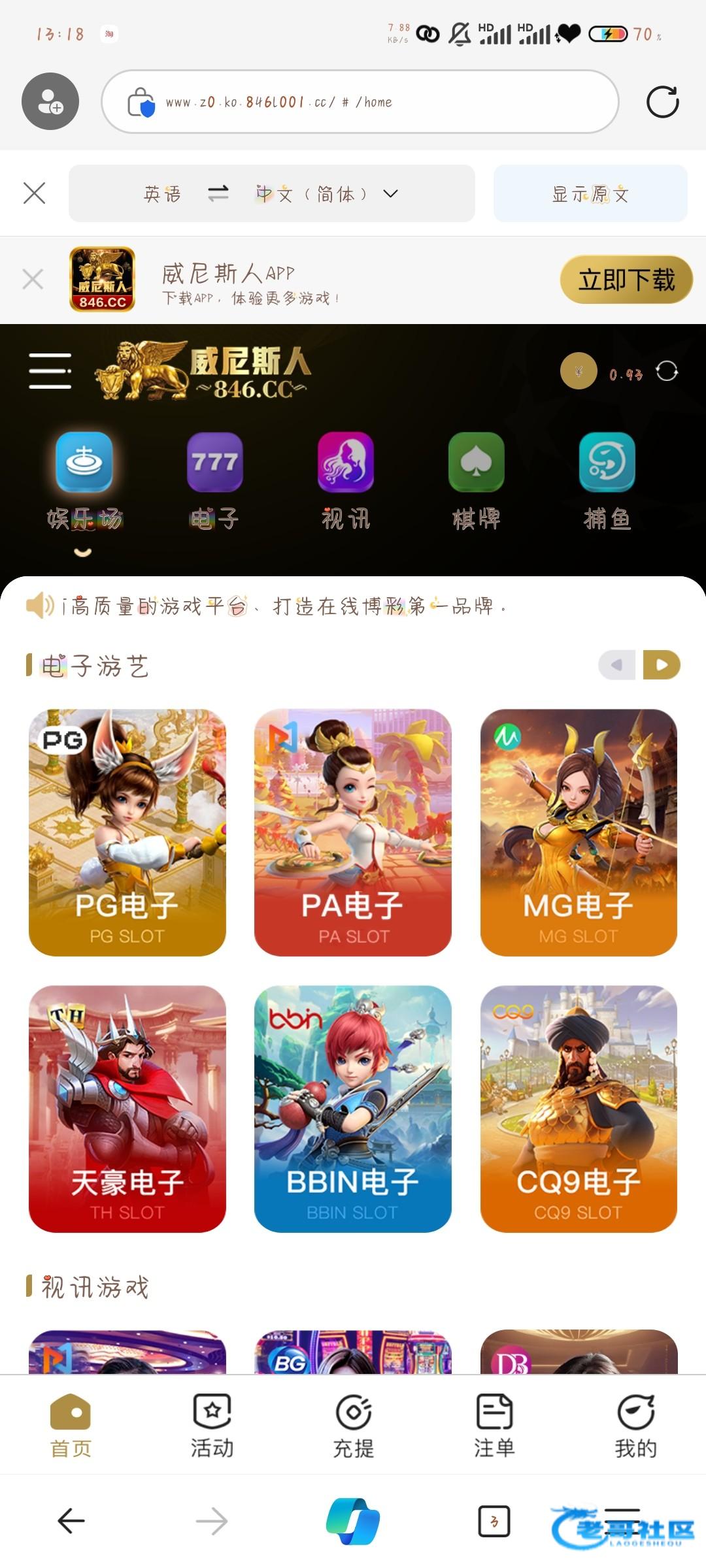Refresh the account balance
Image resolution: width=706 pixels, height=1568 pixels.
tap(667, 371)
